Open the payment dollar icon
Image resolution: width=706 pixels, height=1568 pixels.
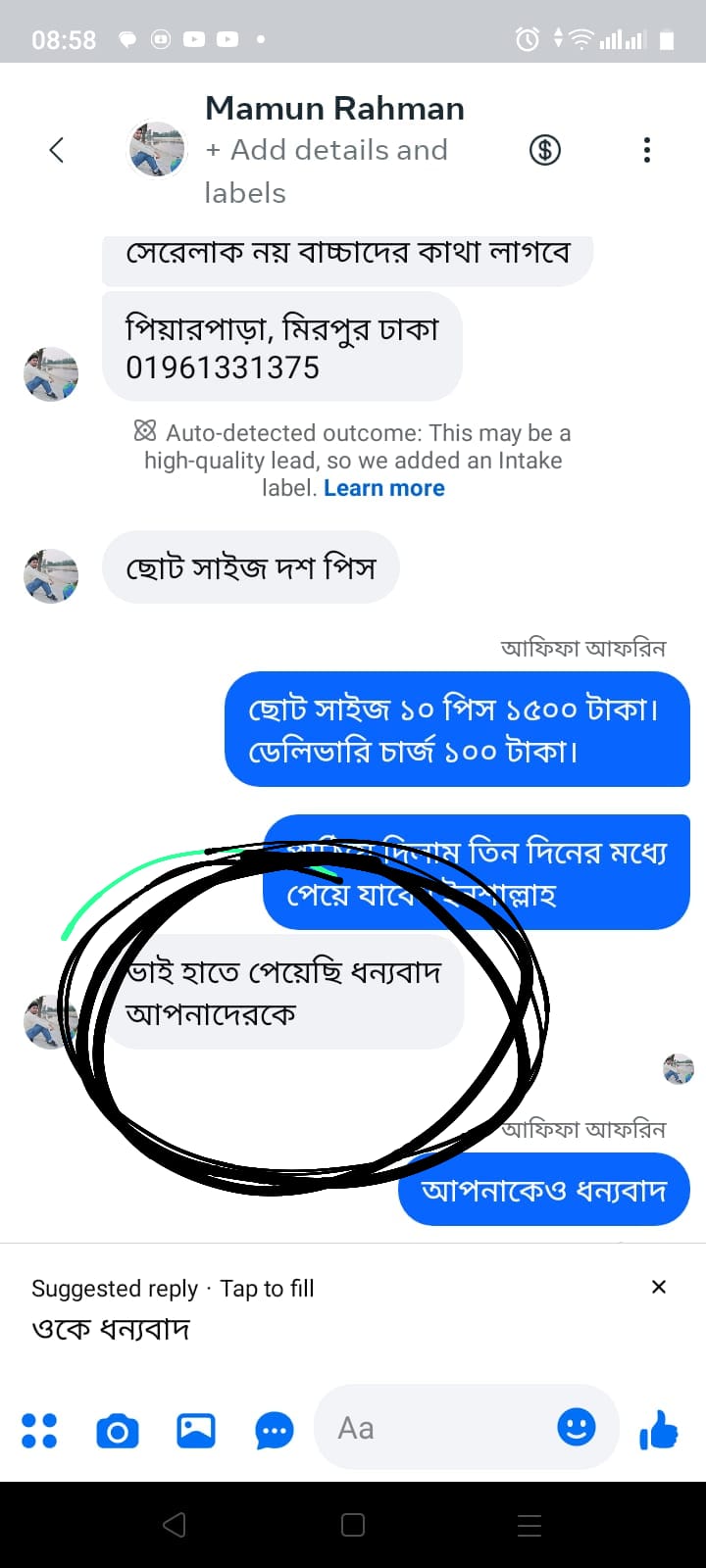pos(545,150)
